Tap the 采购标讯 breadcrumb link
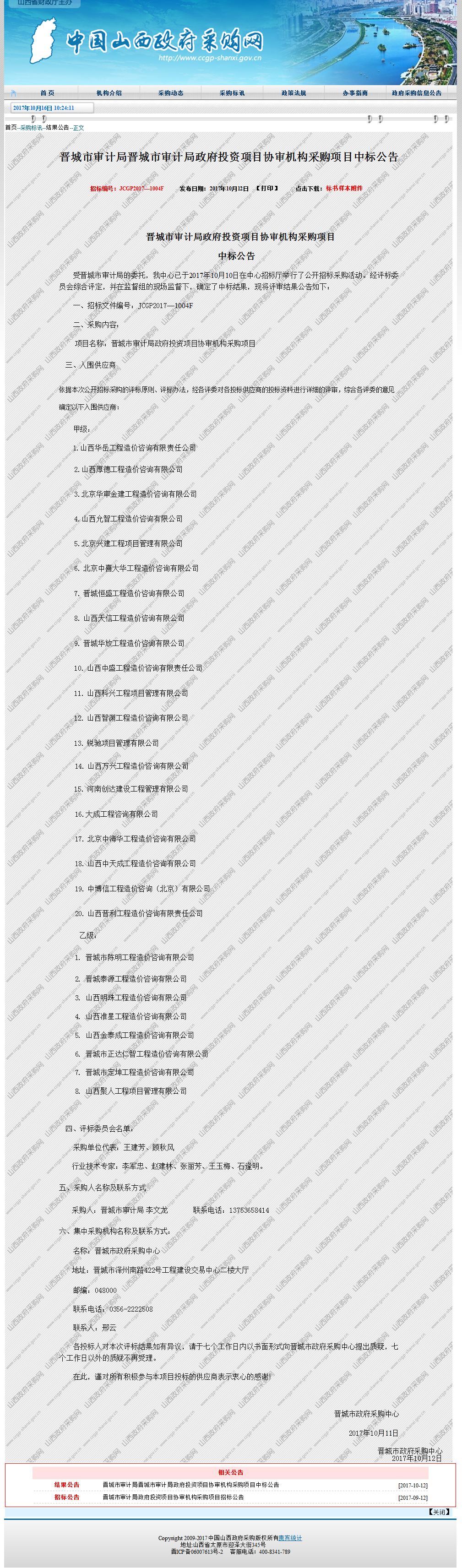This screenshot has width=462, height=1568. pos(32,128)
